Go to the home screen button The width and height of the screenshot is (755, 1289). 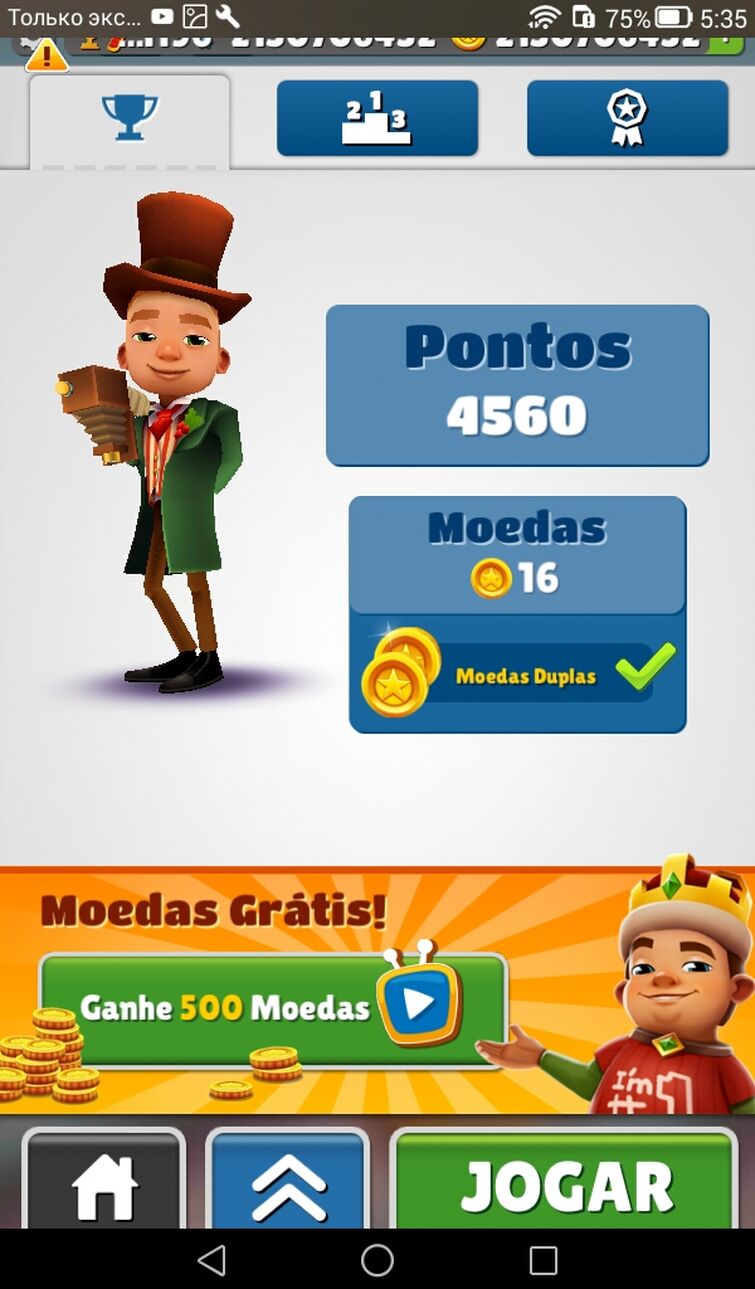[x=104, y=1185]
